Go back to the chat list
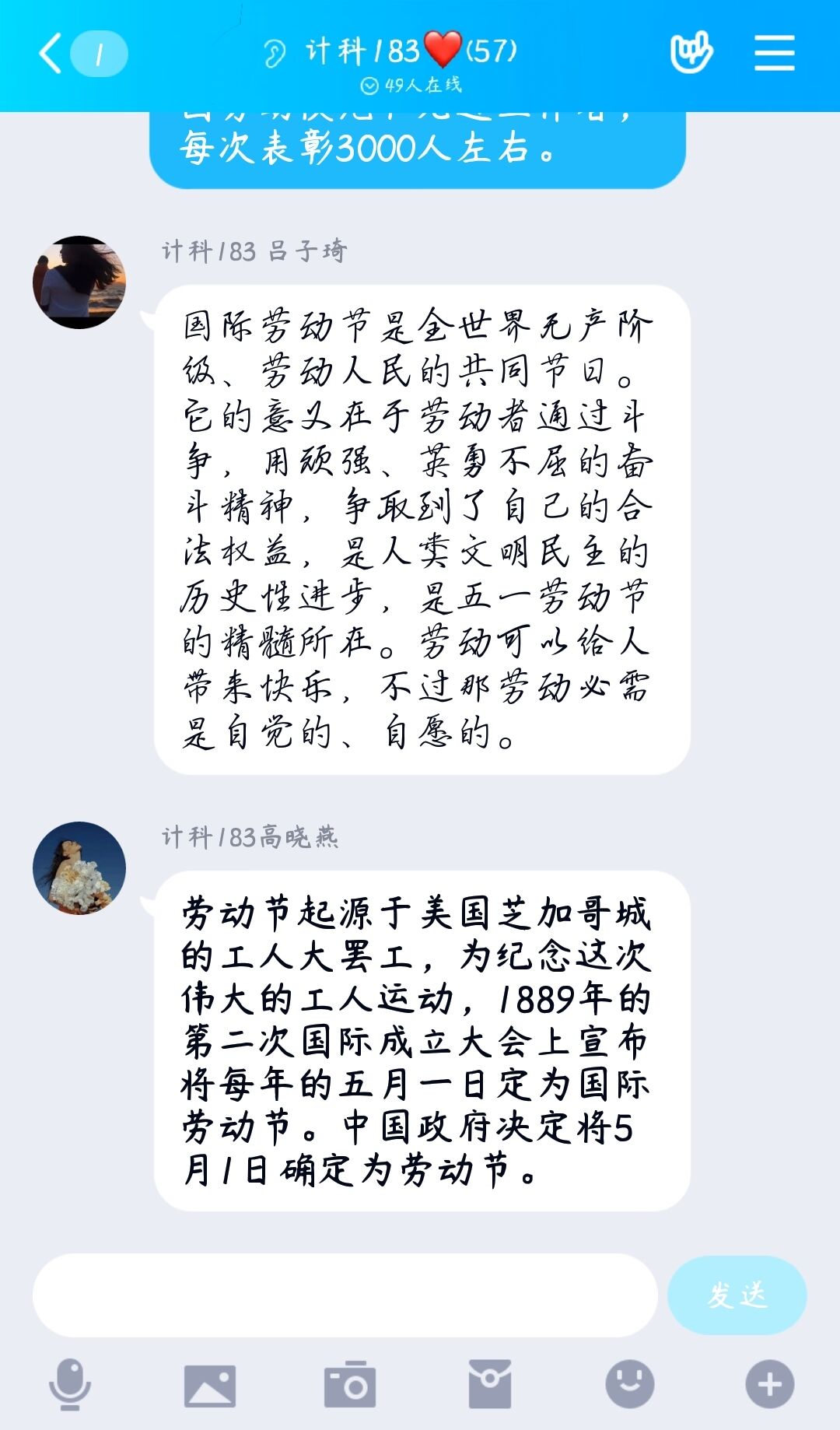 coord(52,54)
